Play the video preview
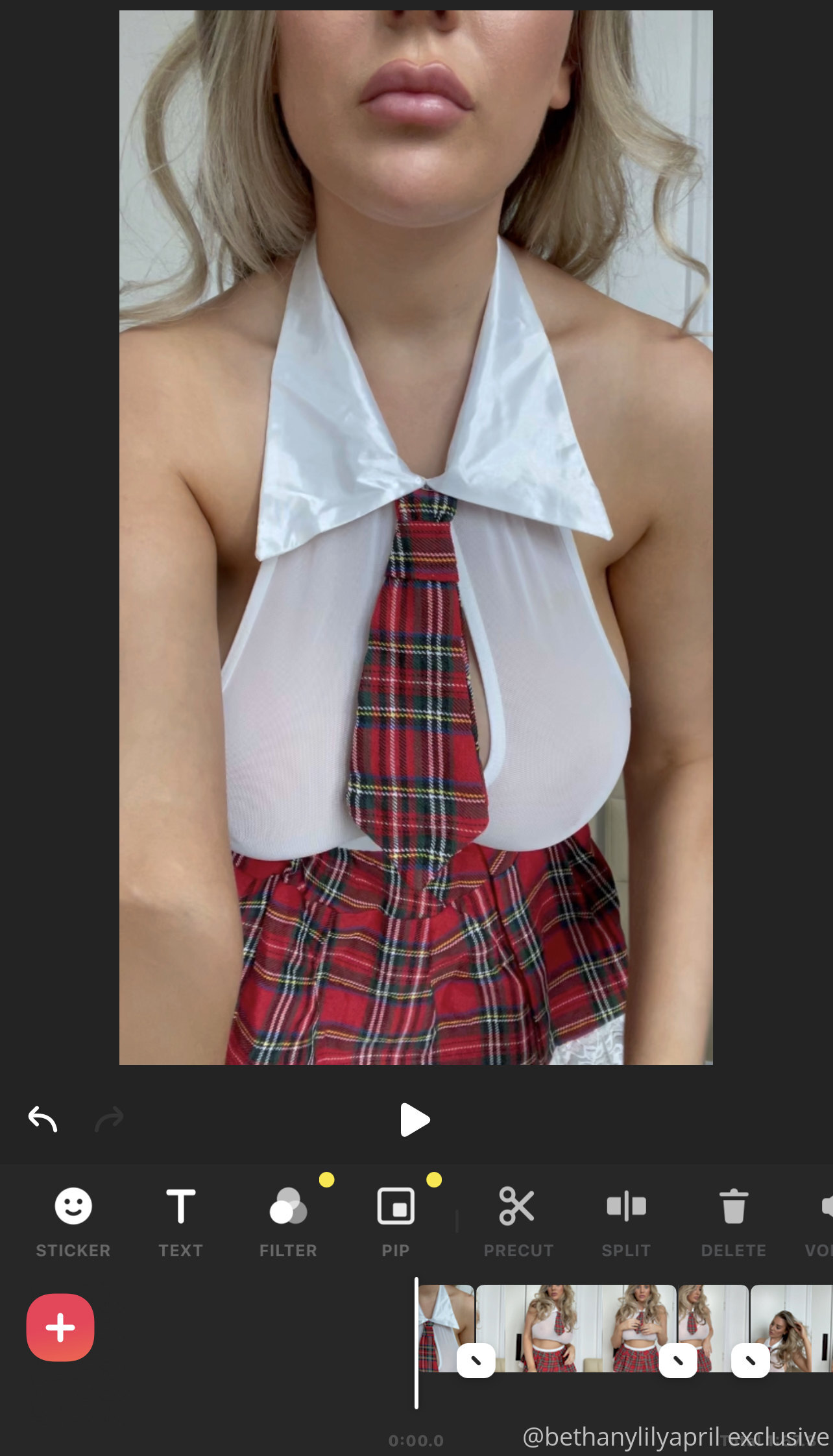This screenshot has height=1456, width=833. click(x=415, y=1119)
